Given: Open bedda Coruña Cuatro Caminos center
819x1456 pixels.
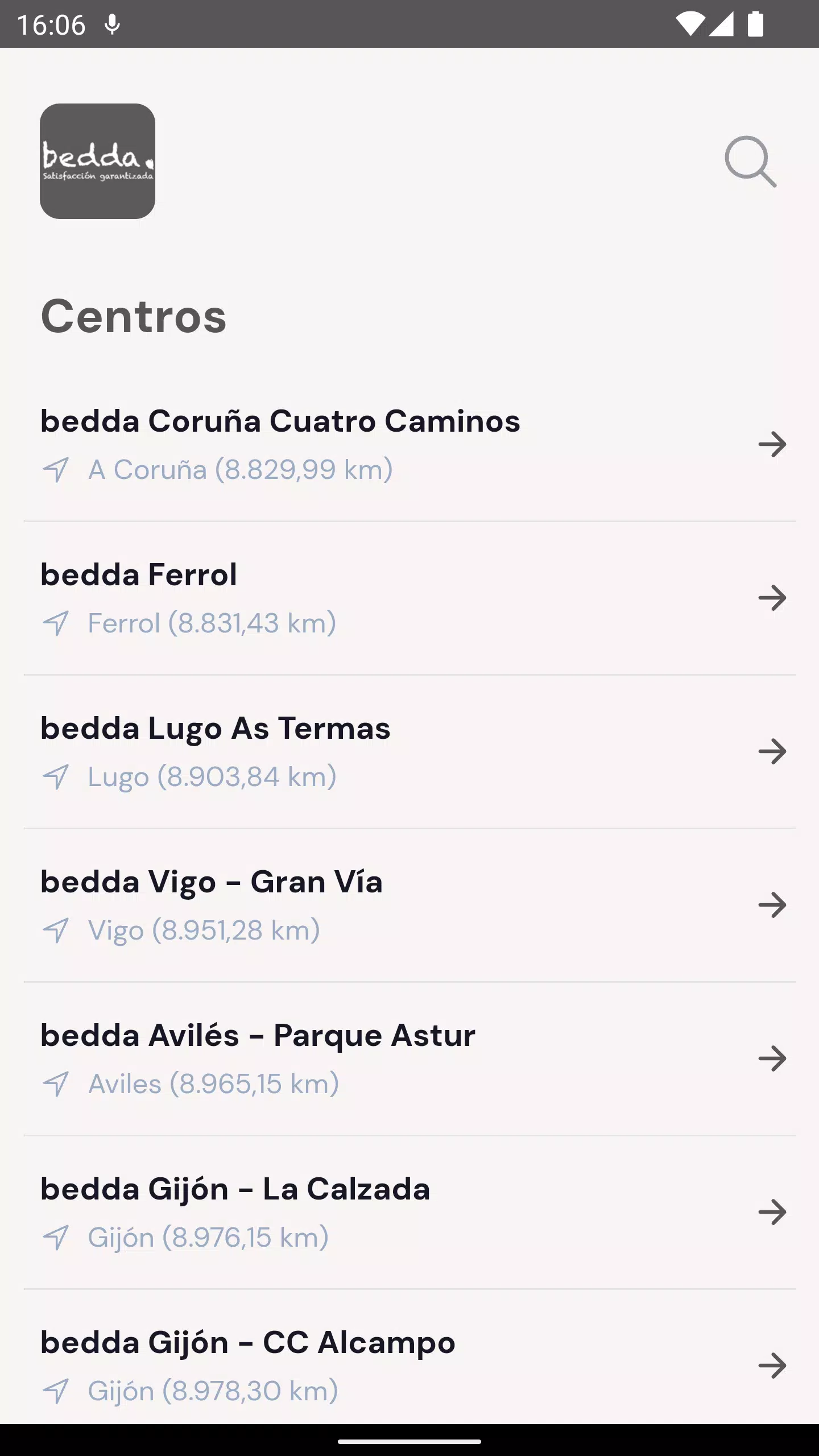Looking at the screenshot, I should [409, 445].
